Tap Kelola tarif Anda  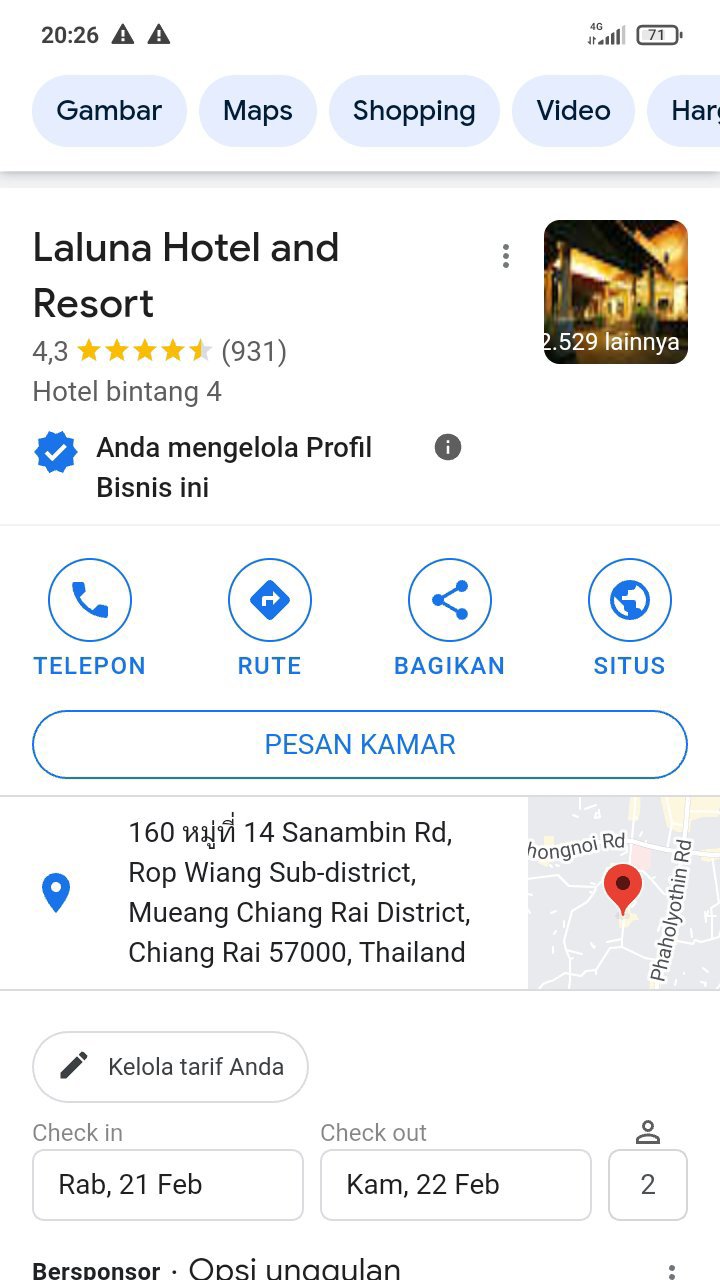tap(171, 1067)
